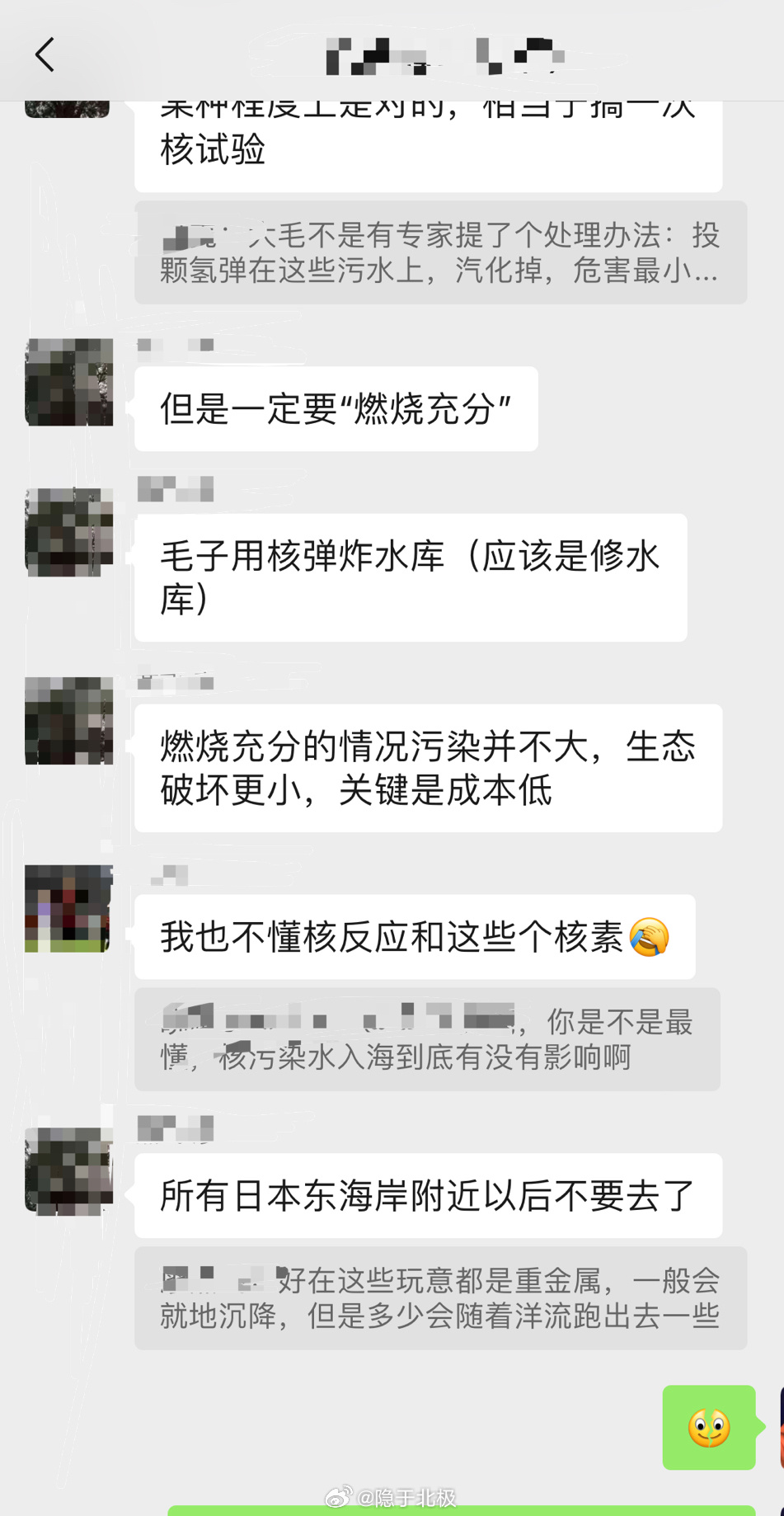Go back from this group chat

[x=45, y=55]
